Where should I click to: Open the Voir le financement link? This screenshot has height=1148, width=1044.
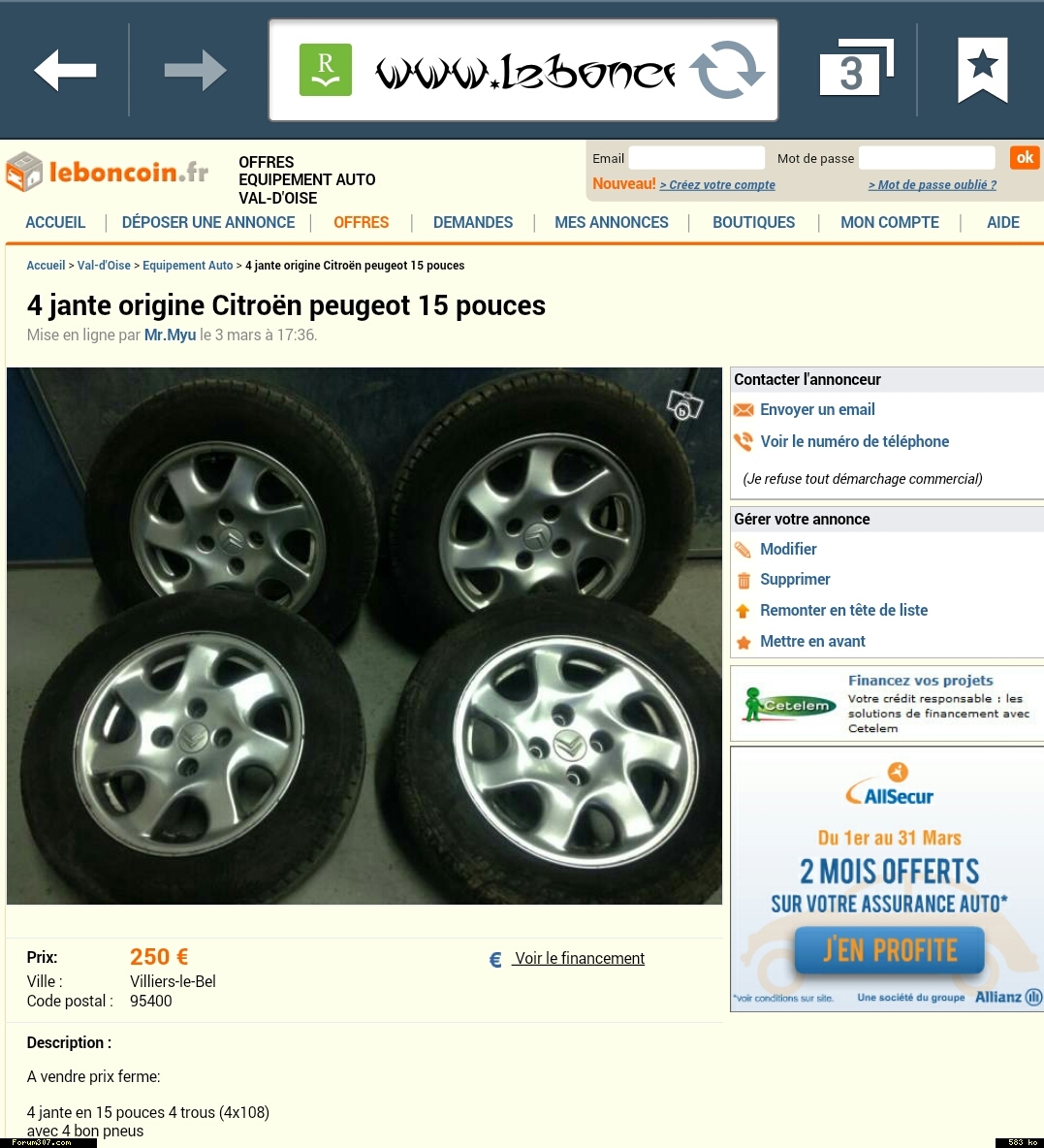pyautogui.click(x=579, y=959)
